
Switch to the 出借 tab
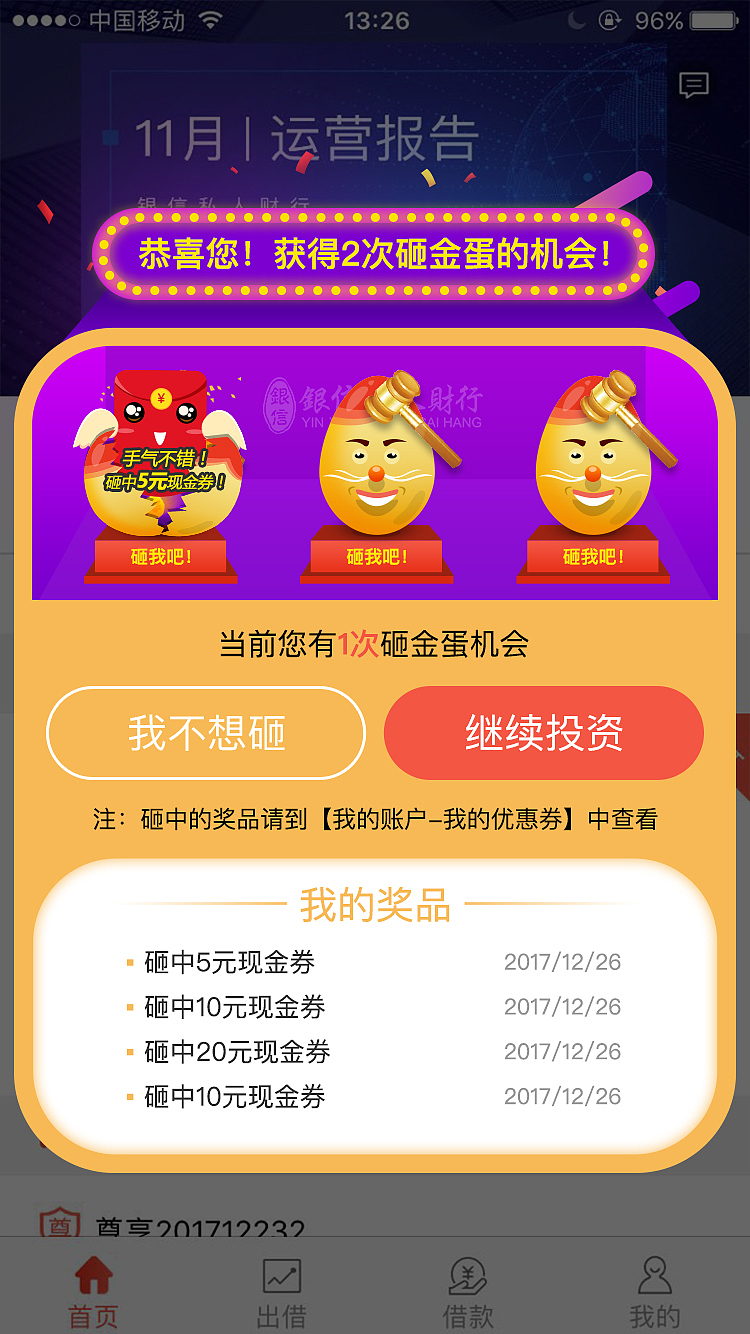click(x=280, y=1290)
